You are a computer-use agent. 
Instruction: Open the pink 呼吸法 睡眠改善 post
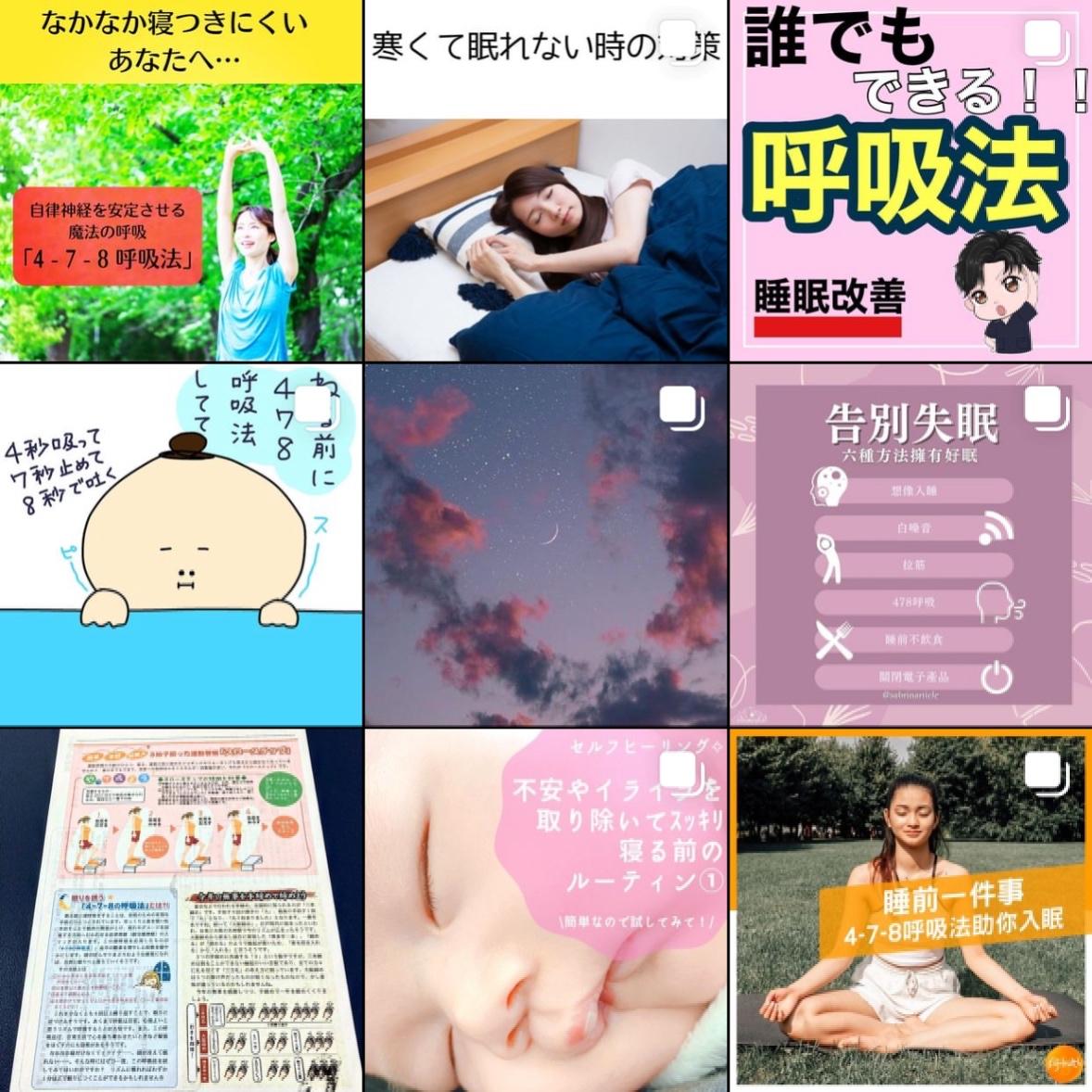click(910, 181)
